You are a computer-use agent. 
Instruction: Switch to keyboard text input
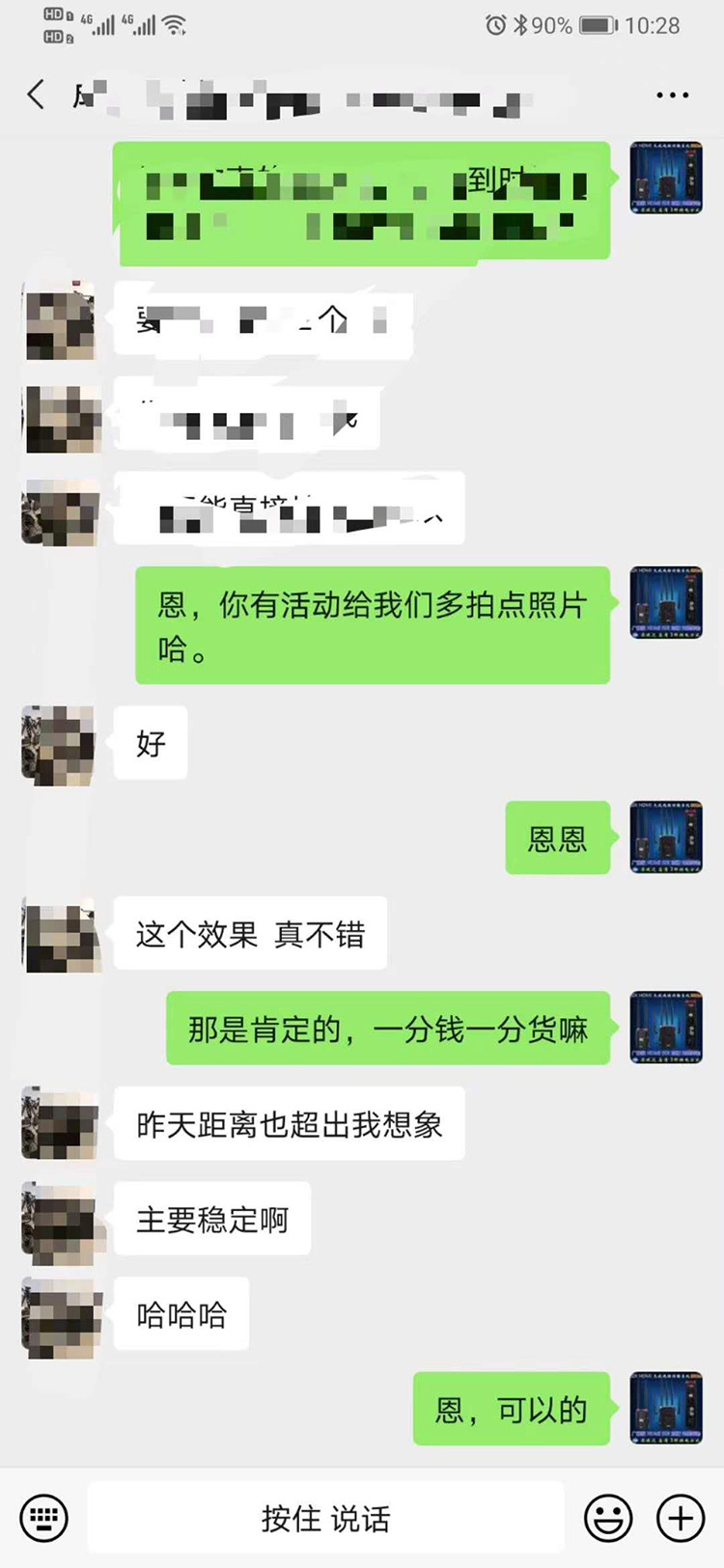pos(43,1518)
